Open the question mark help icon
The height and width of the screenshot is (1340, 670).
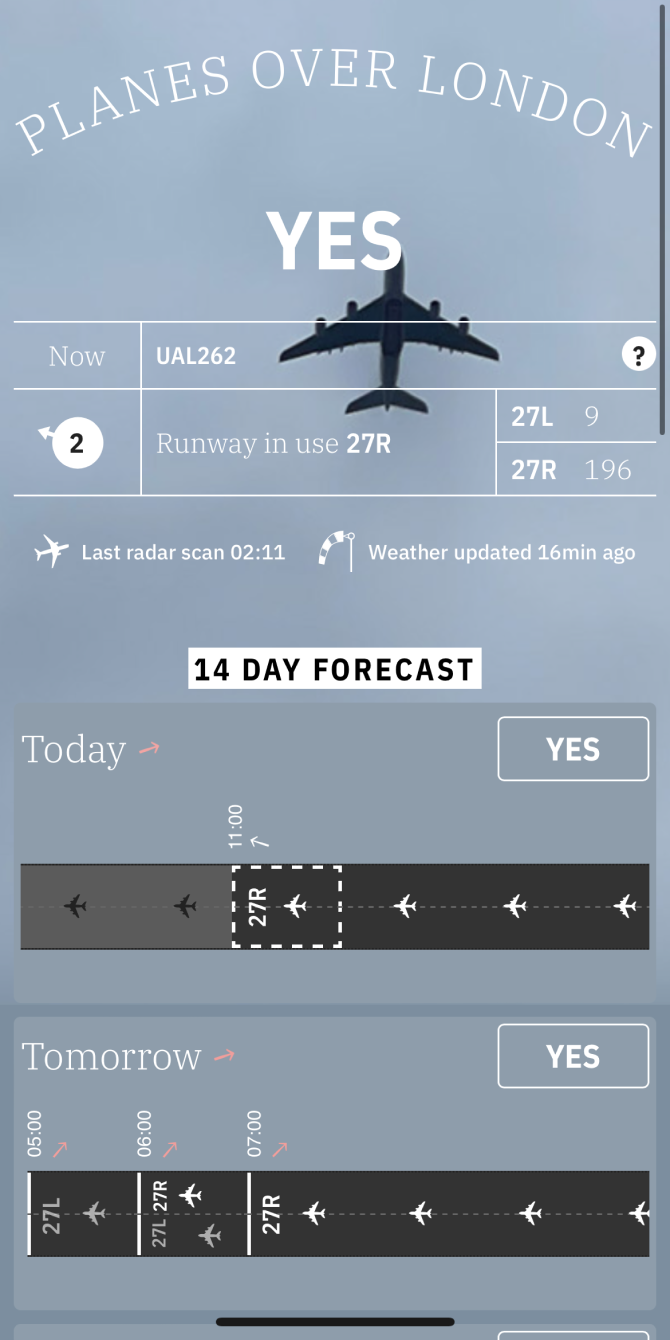point(638,354)
